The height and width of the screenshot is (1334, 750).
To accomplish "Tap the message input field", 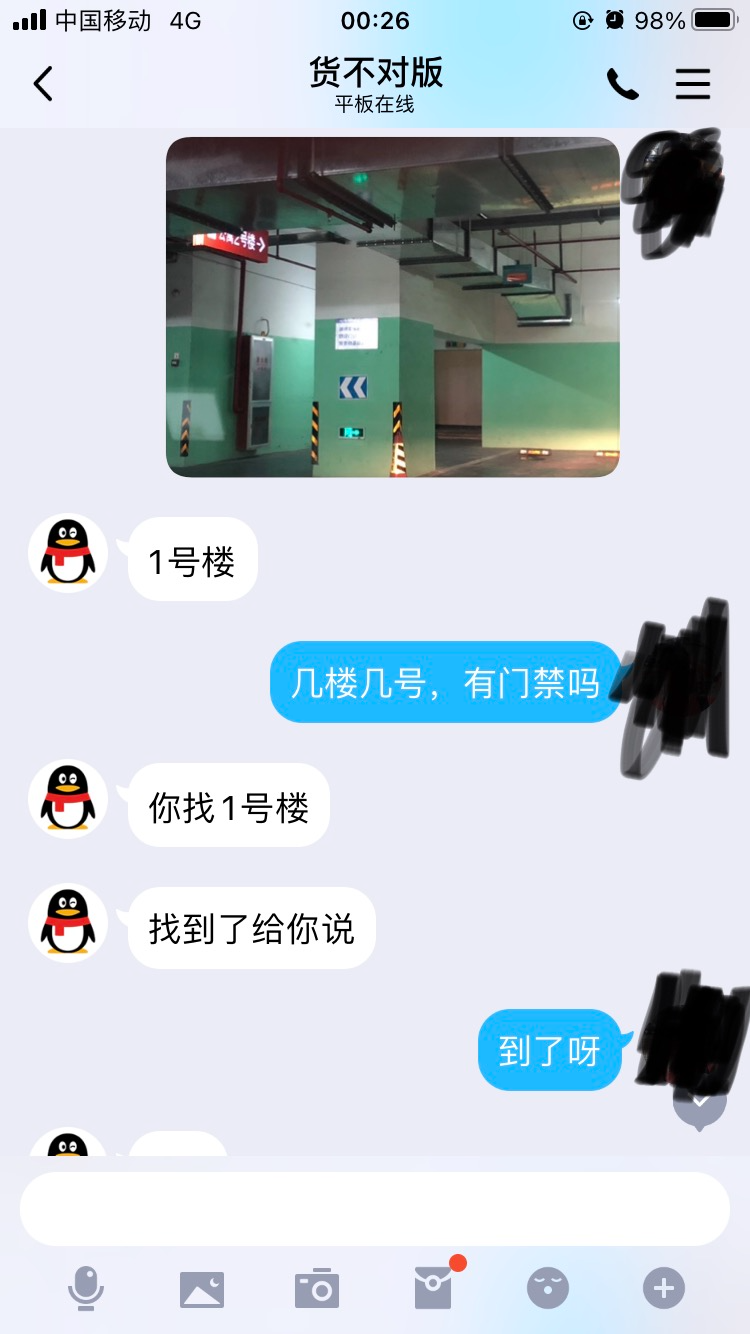I will click(374, 1208).
